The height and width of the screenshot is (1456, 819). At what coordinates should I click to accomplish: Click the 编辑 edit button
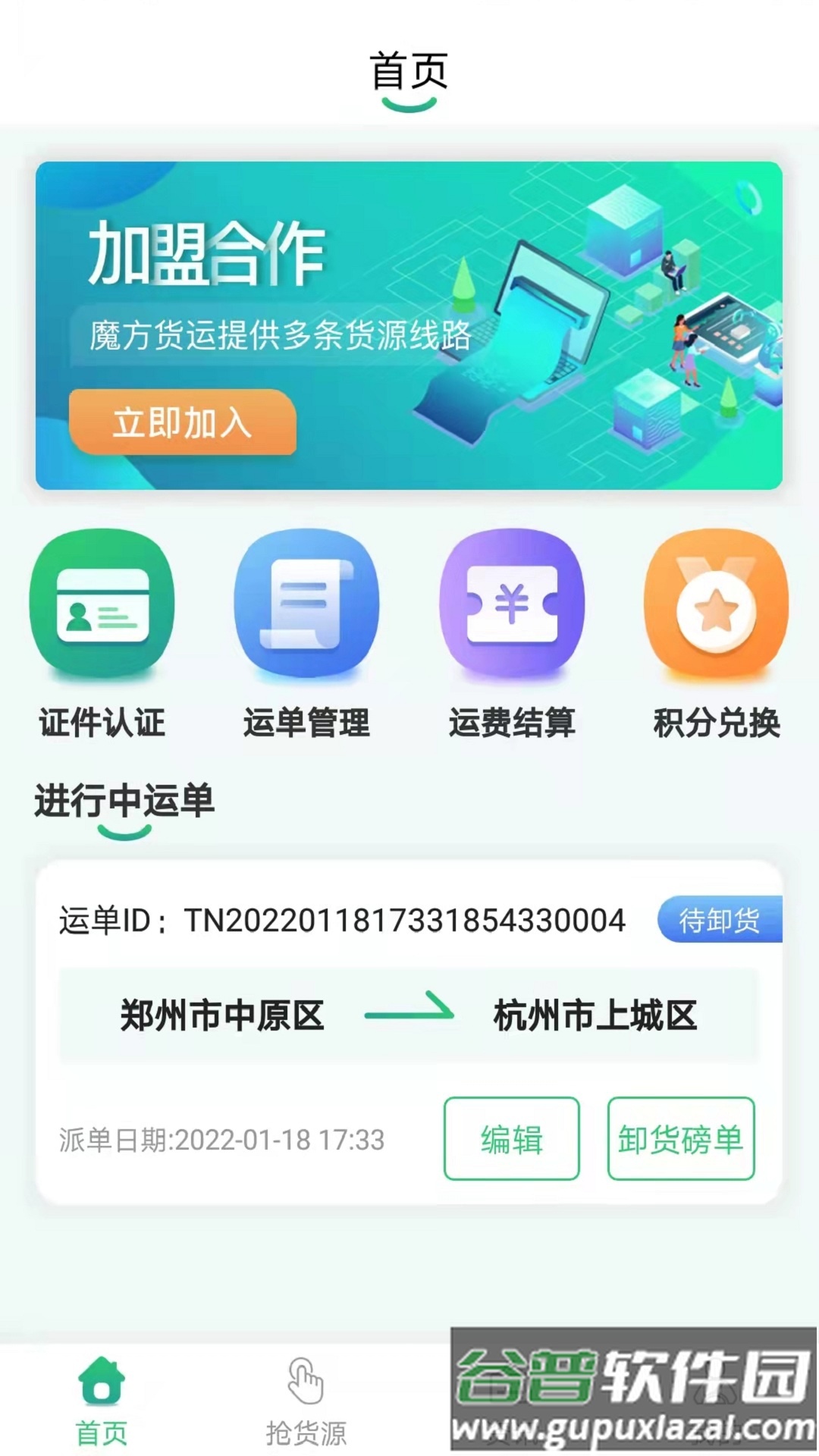pyautogui.click(x=511, y=1140)
